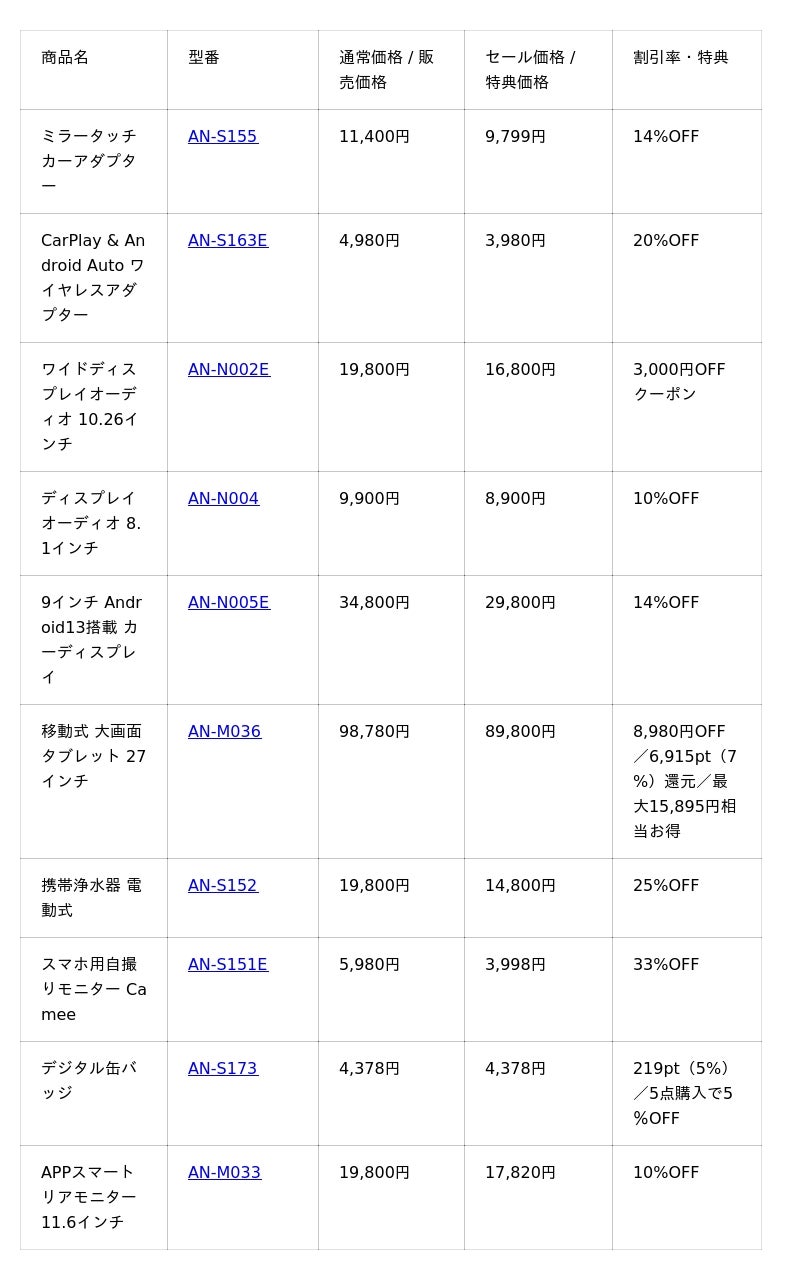
Task: Follow the AN-N002E link
Action: pyautogui.click(x=229, y=369)
